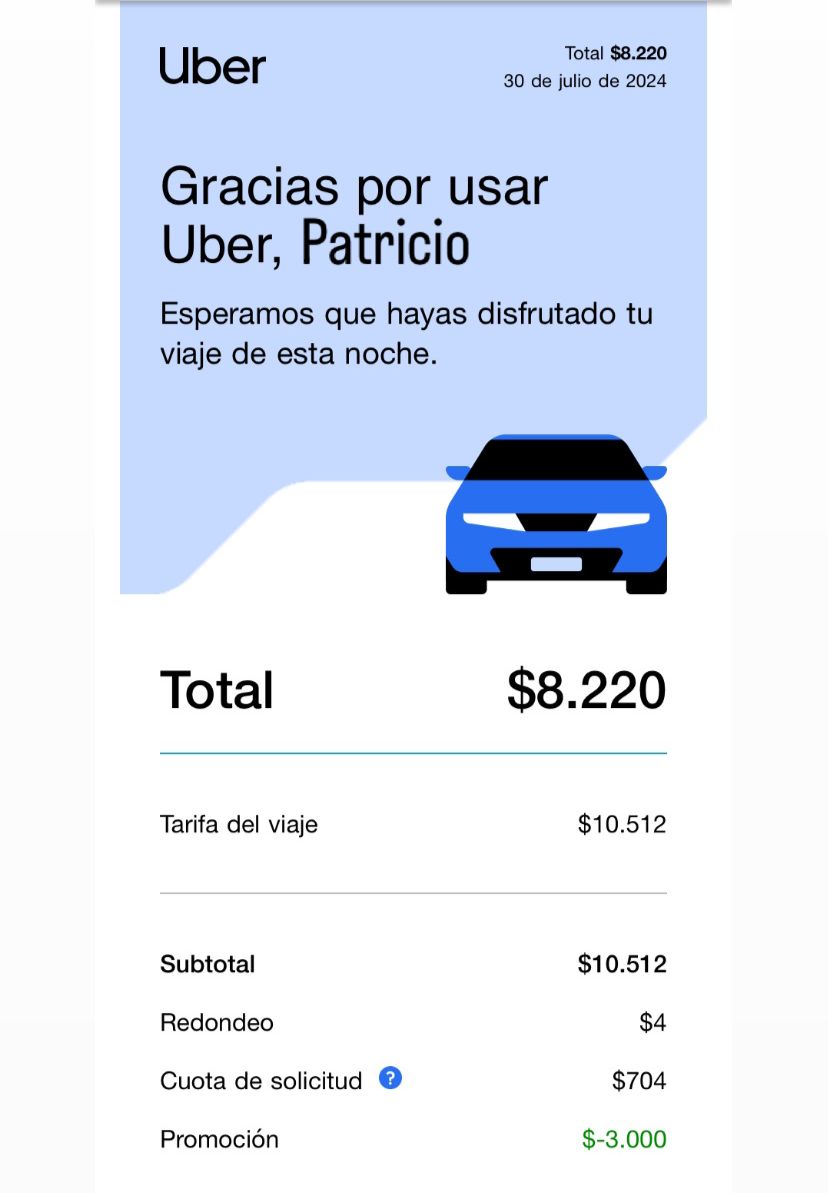Open the help icon beside Cuota de solicitud
Screen dimensions: 828x1193
[391, 1078]
